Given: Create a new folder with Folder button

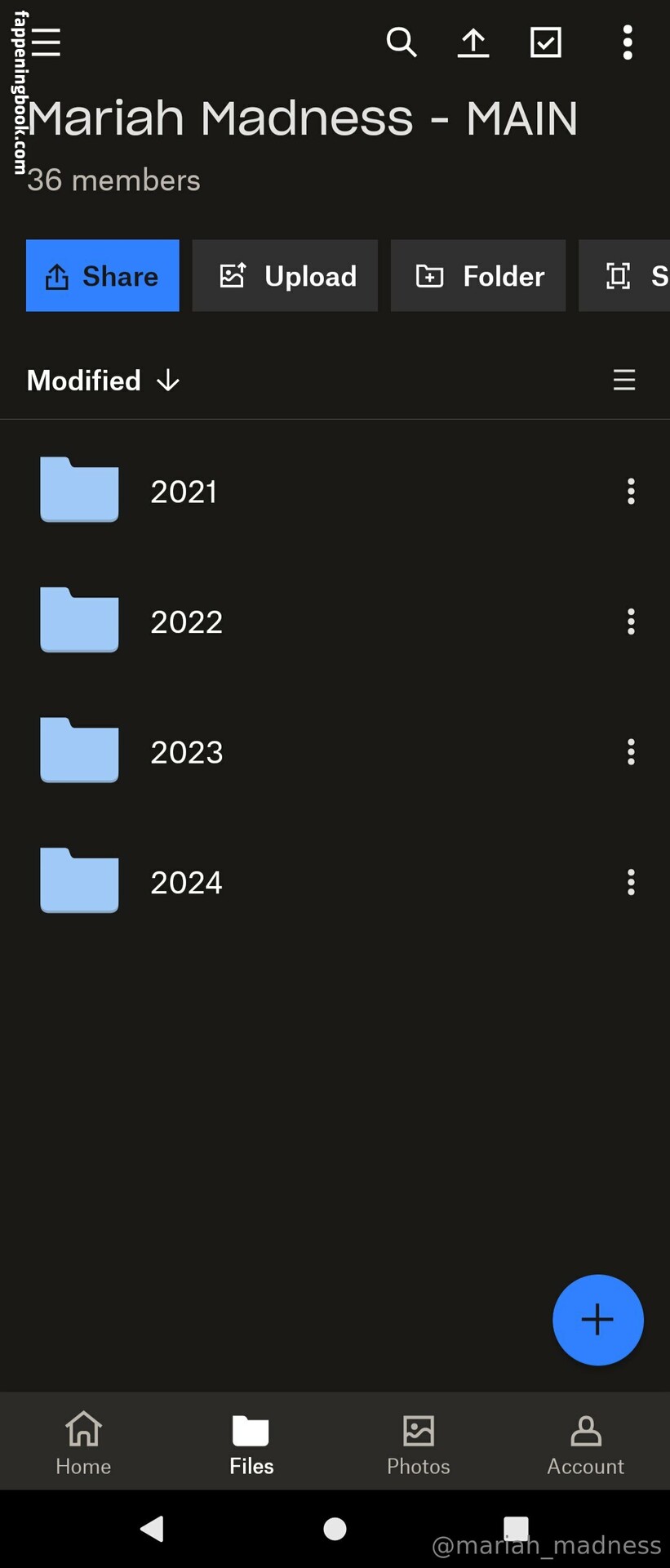Looking at the screenshot, I should click(478, 276).
